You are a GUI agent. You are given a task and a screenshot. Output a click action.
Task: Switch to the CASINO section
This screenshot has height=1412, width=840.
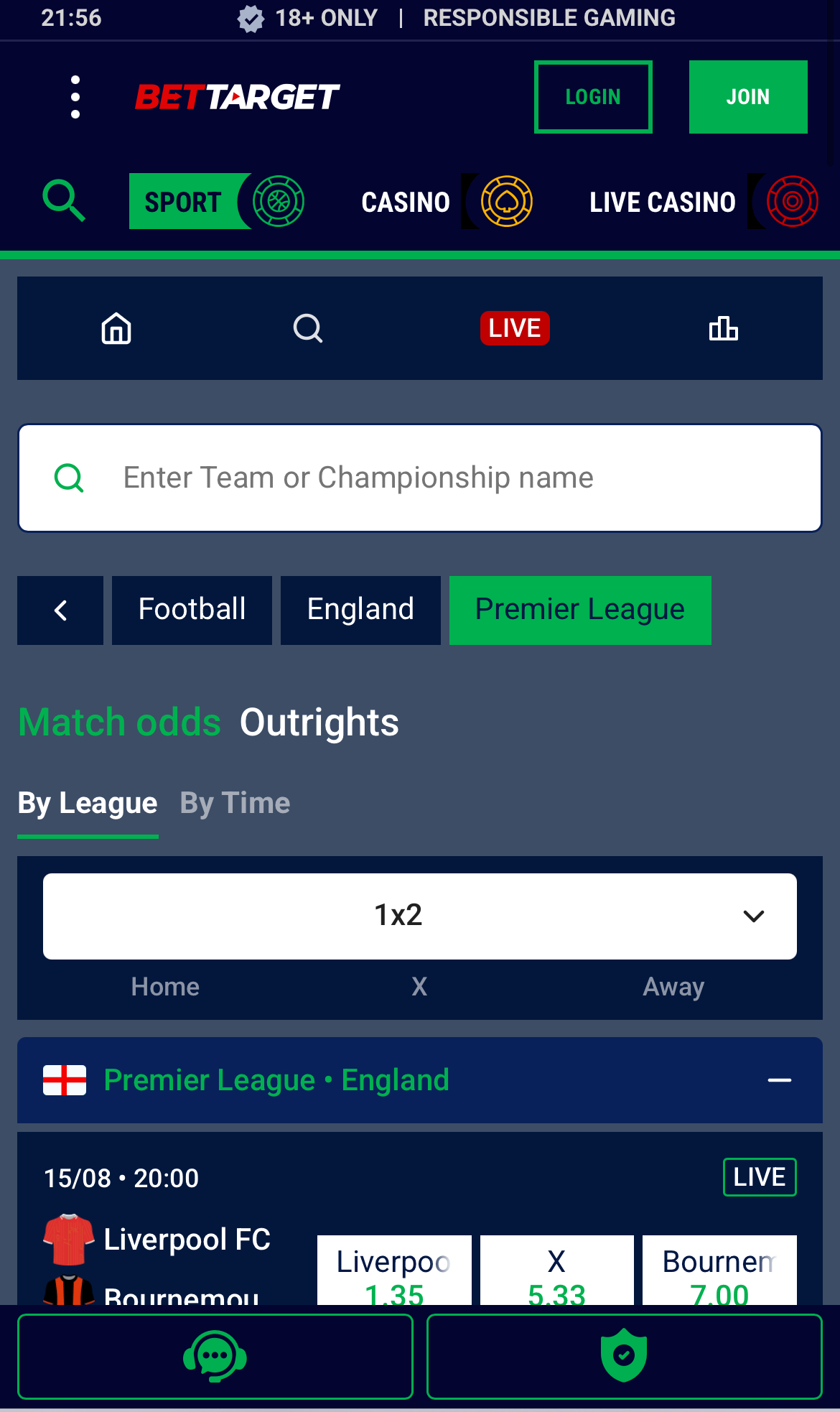[x=445, y=202]
